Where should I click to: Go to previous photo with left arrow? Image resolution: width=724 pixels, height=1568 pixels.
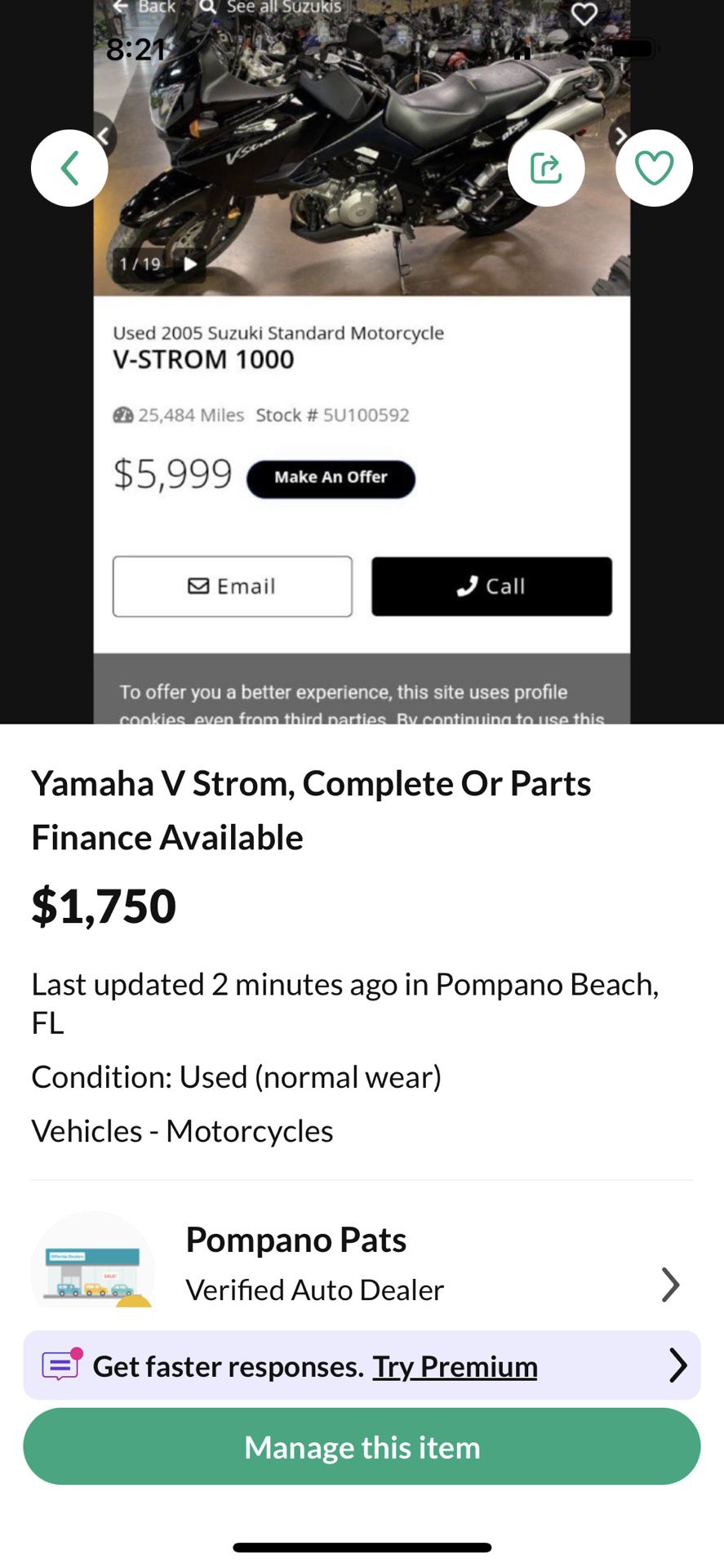[x=104, y=136]
